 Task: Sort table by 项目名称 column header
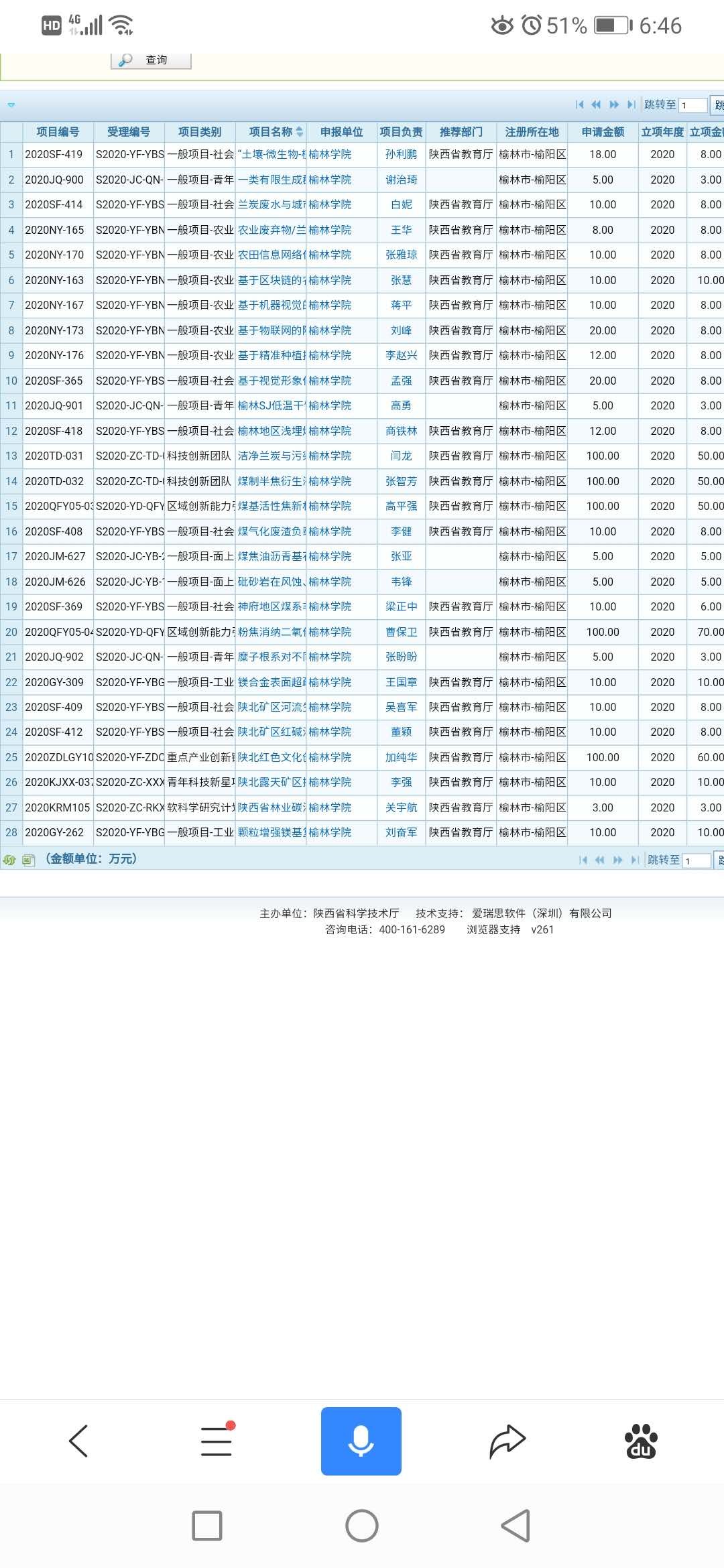coord(271,132)
